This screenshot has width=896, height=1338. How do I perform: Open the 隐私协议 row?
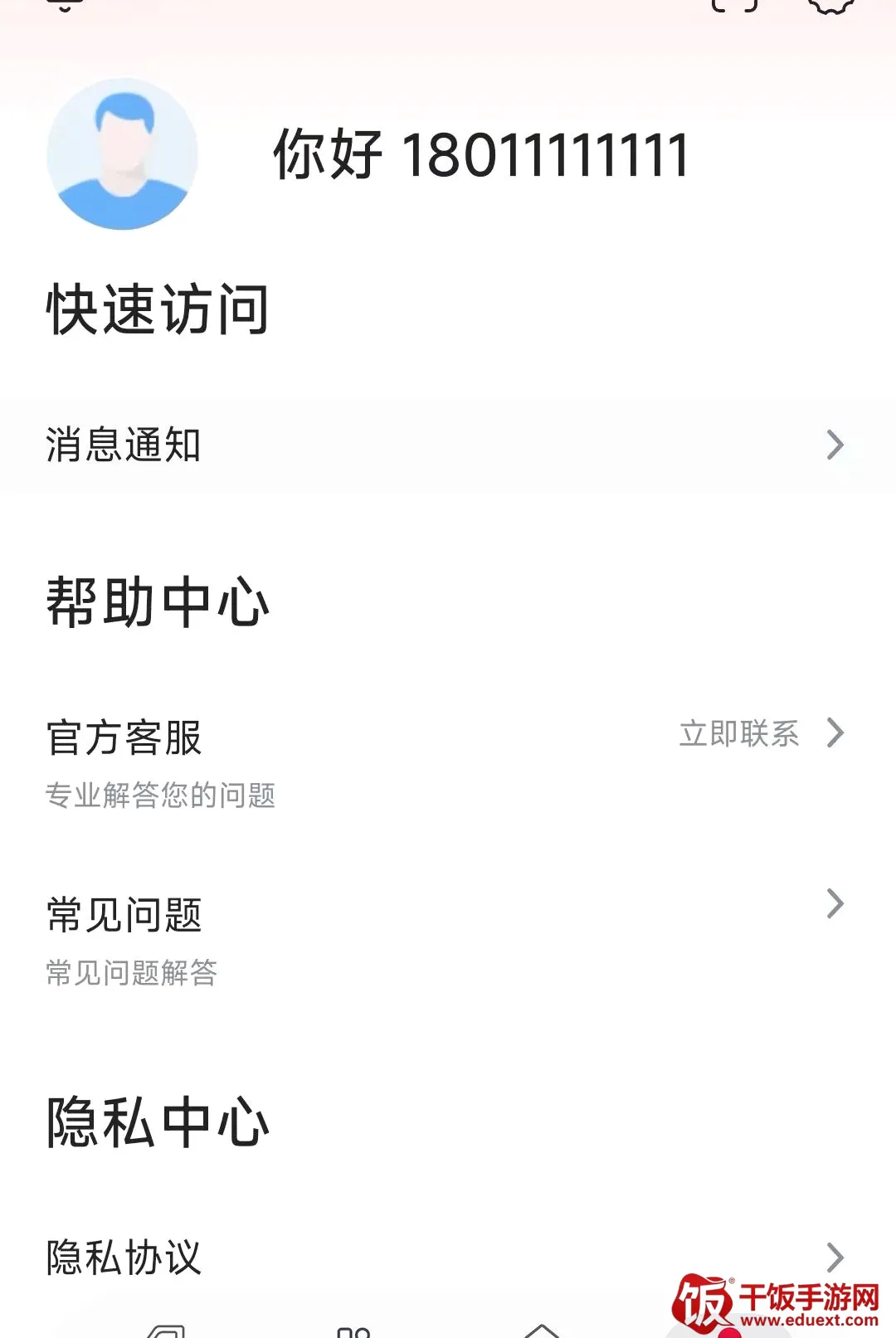(x=448, y=1257)
